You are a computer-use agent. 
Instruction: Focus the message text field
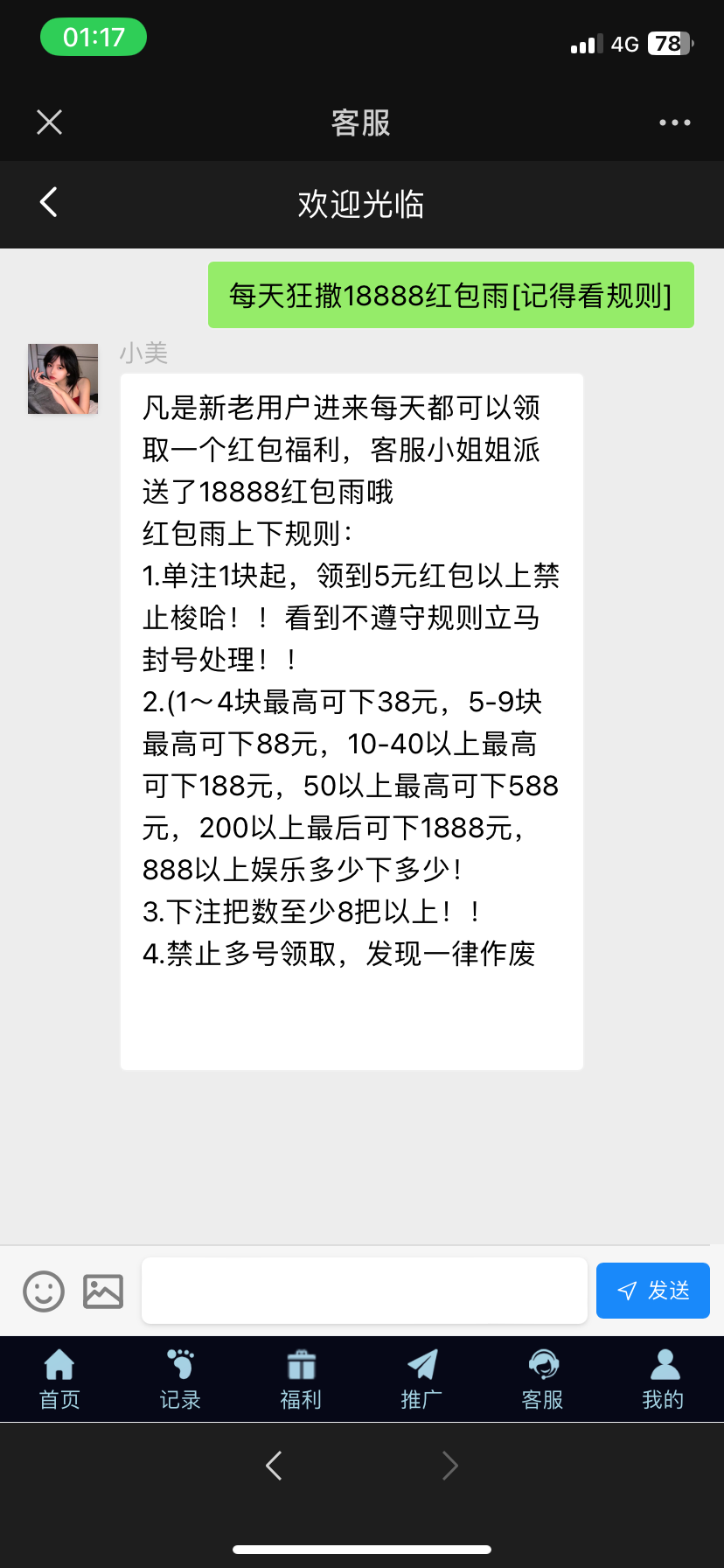365,1291
